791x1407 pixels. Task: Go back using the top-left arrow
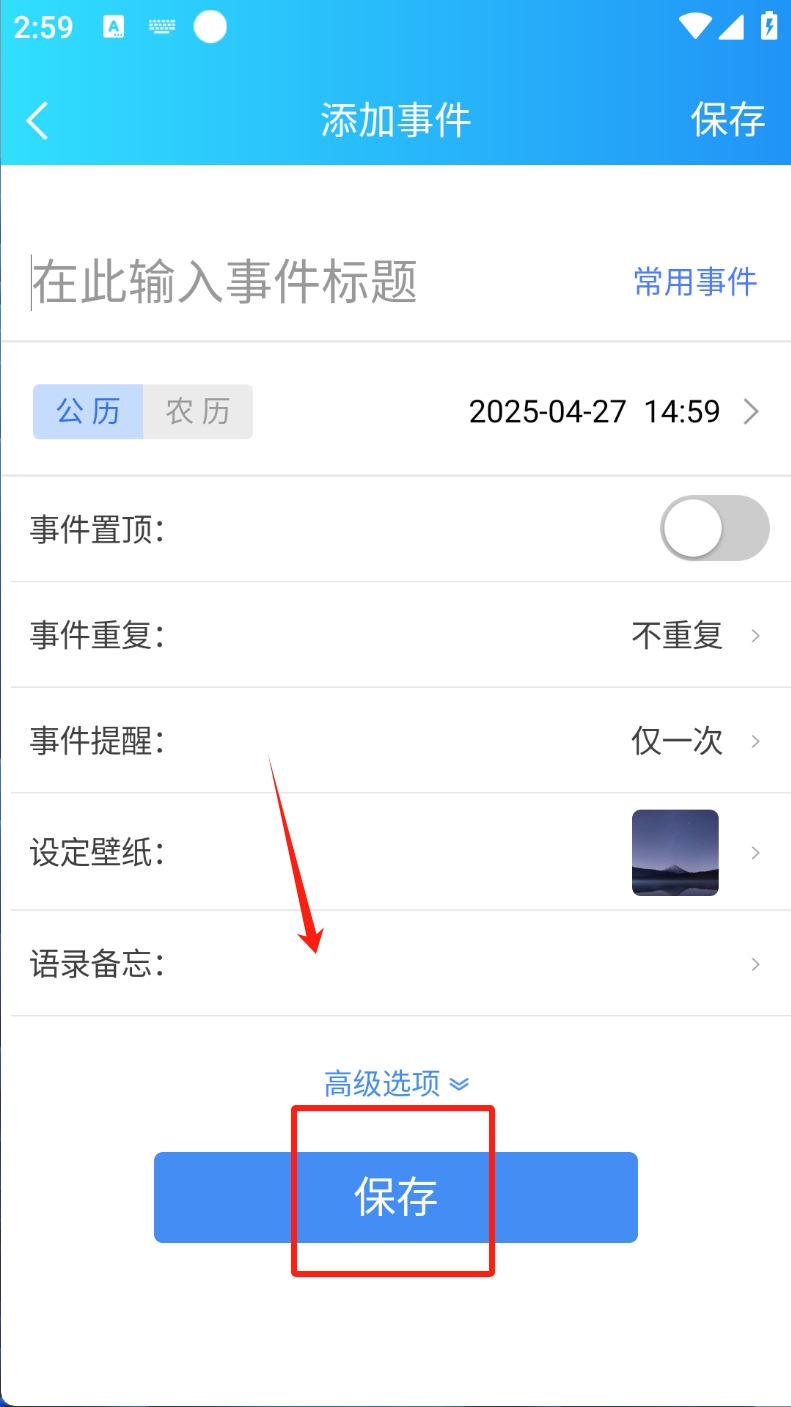[38, 121]
